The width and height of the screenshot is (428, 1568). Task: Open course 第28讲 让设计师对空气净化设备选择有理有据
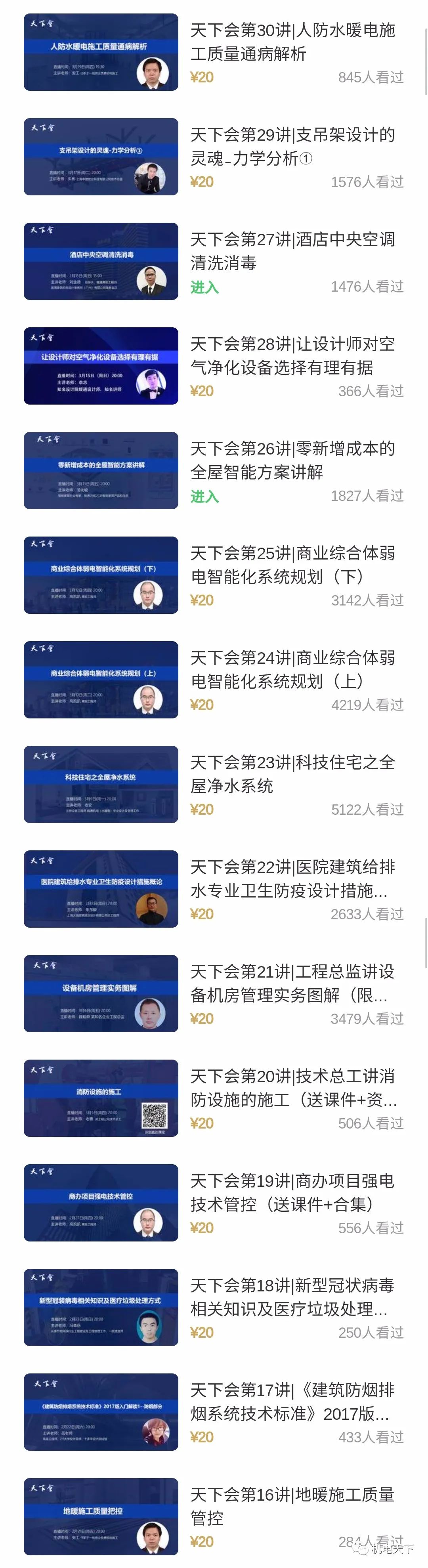pyautogui.click(x=292, y=355)
